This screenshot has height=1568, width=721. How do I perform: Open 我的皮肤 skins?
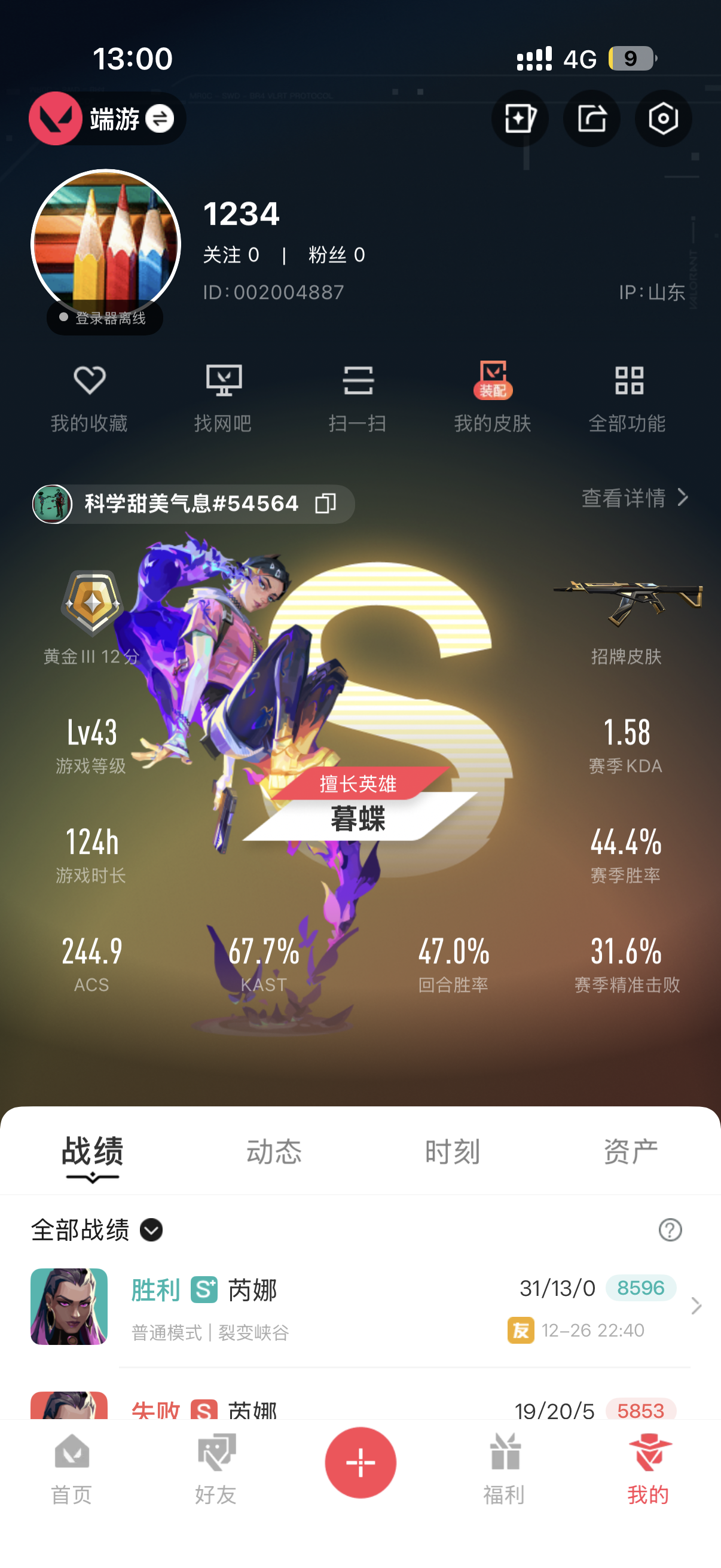click(493, 398)
